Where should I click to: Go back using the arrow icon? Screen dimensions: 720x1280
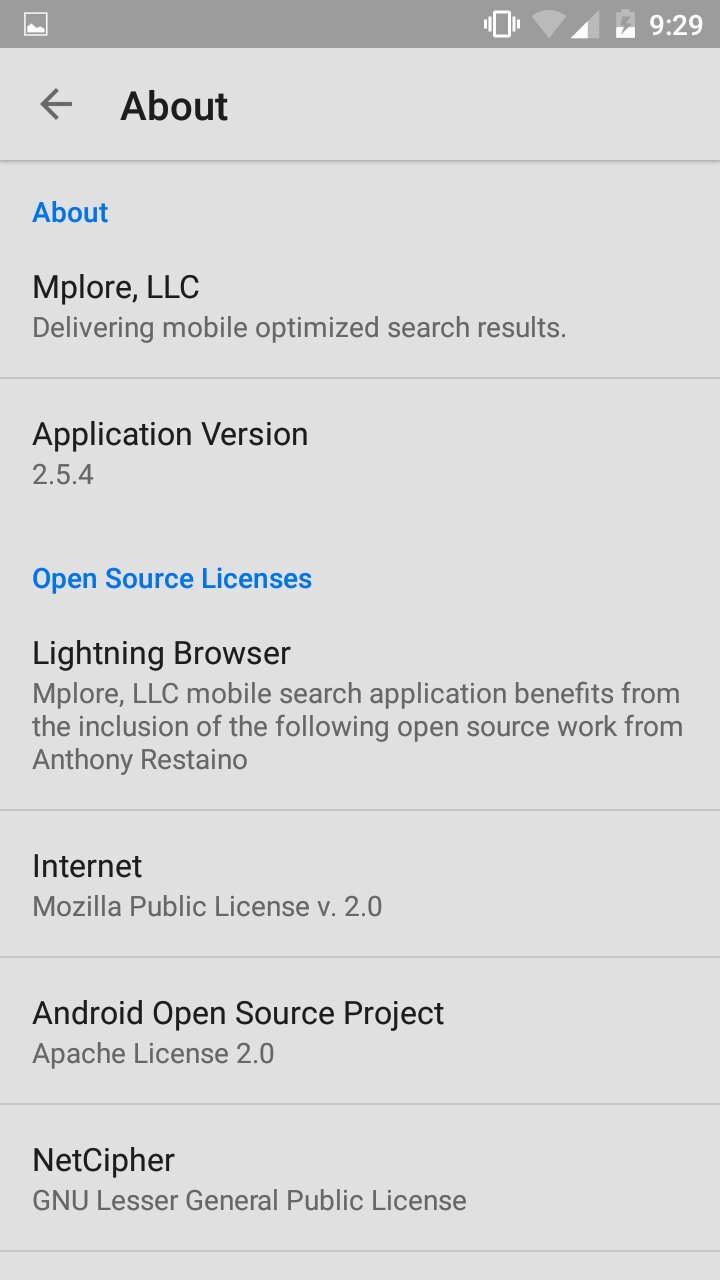pos(56,105)
